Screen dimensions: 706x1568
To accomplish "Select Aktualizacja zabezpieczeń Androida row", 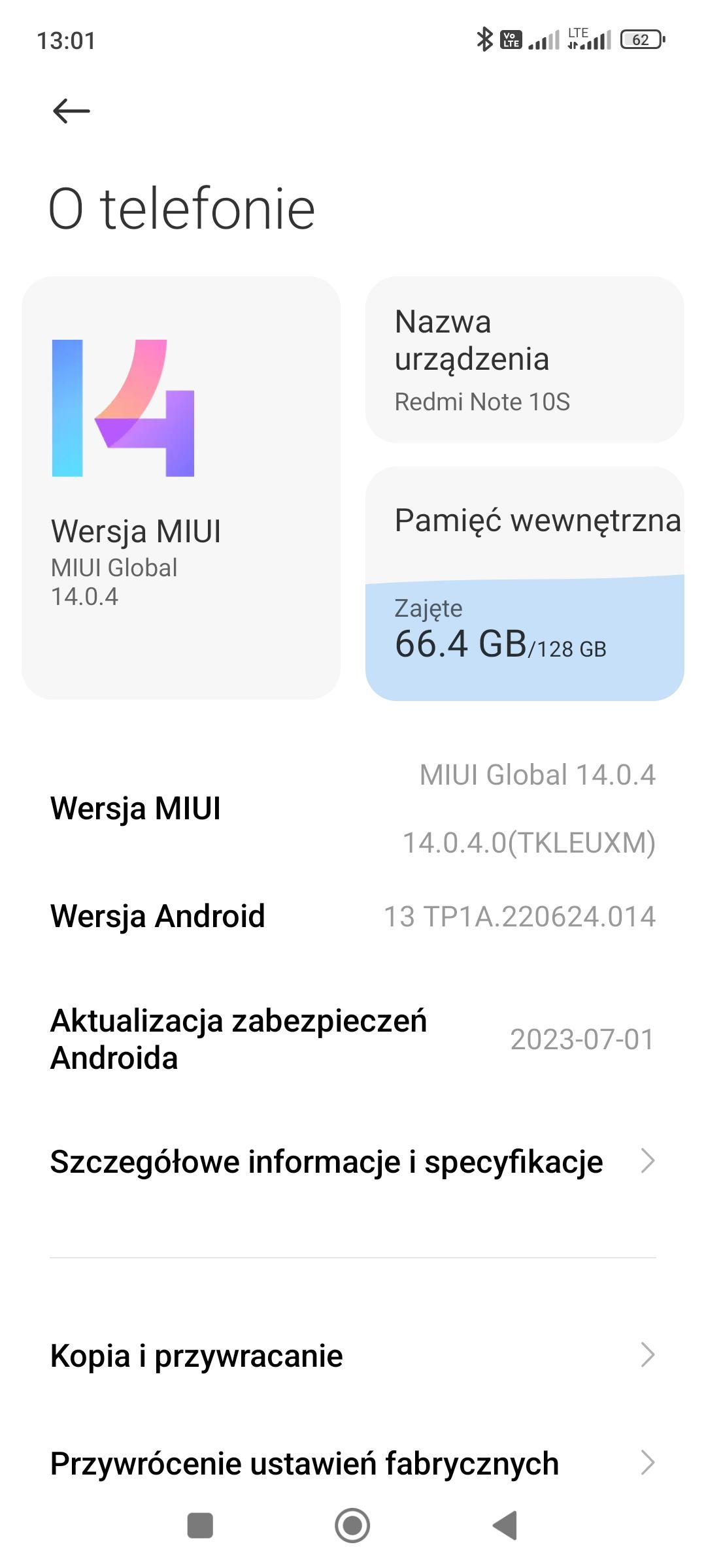I will [353, 1039].
